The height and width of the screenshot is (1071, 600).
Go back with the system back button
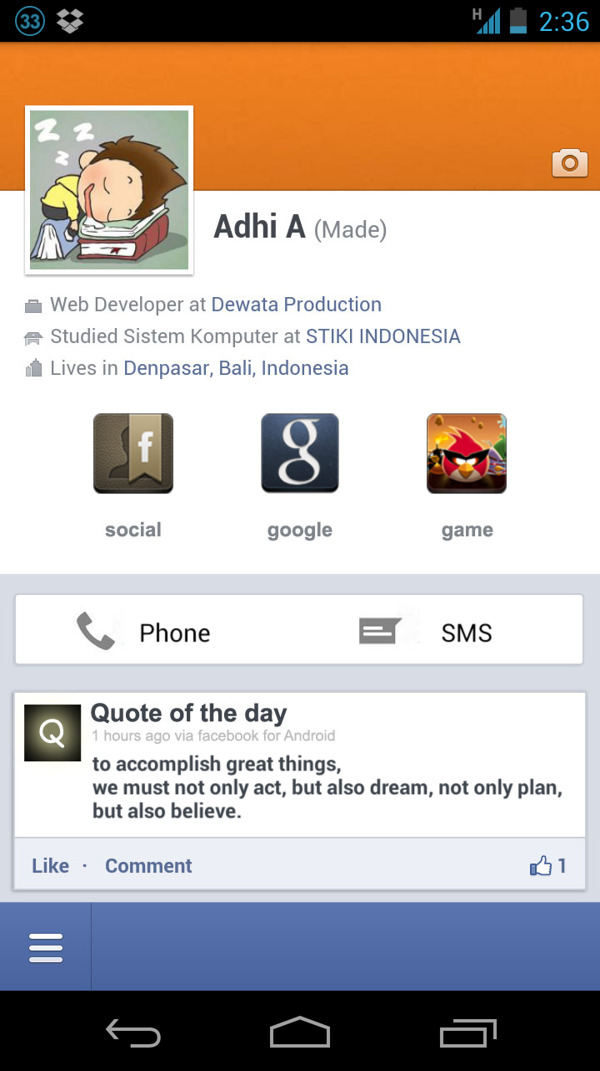pos(133,1033)
